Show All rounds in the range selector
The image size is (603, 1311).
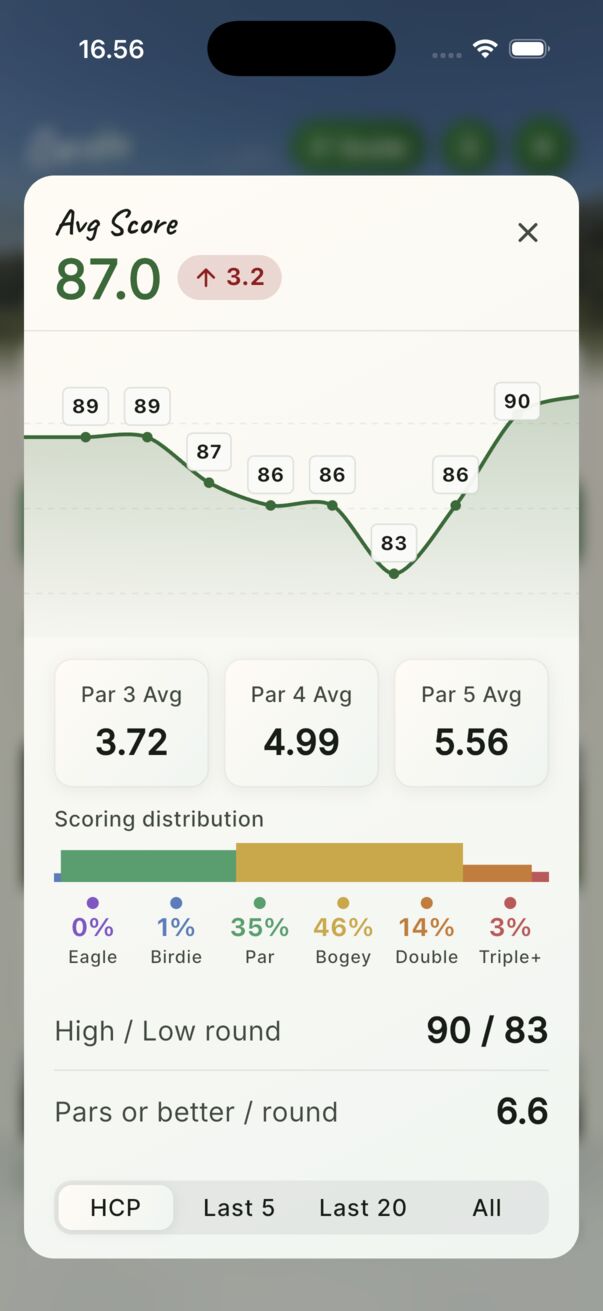tap(487, 1207)
